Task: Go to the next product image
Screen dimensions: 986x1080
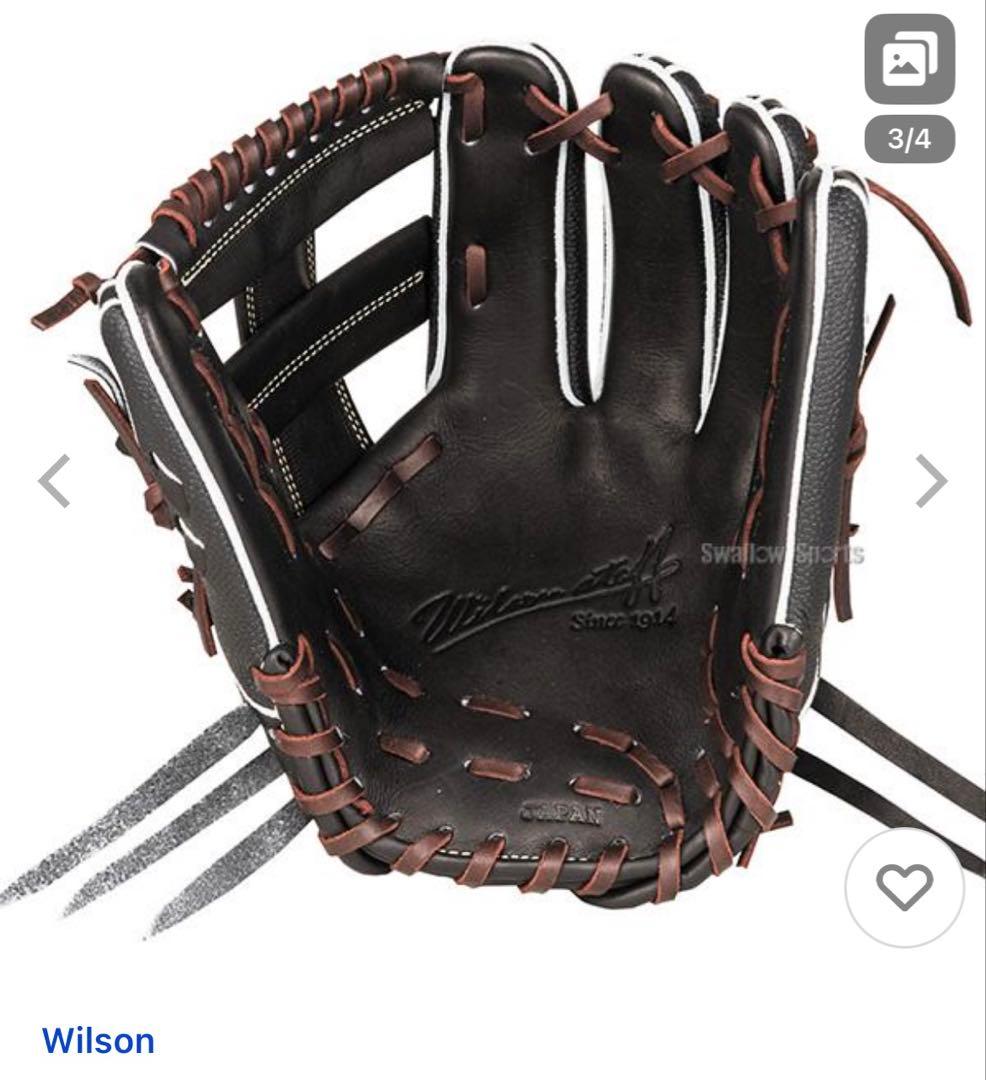Action: (x=930, y=481)
